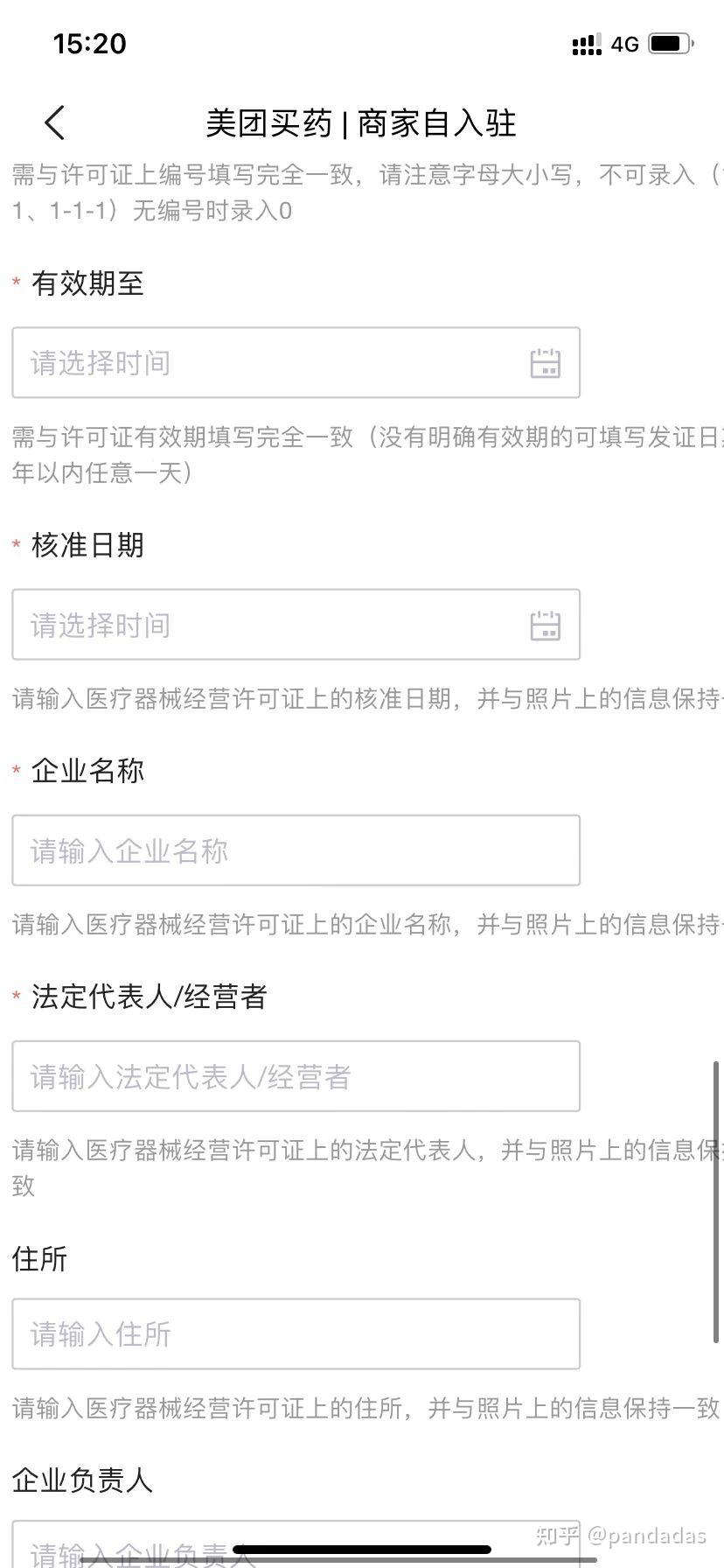Open the 有效期至 date picker
This screenshot has width=724, height=1568.
(x=296, y=362)
